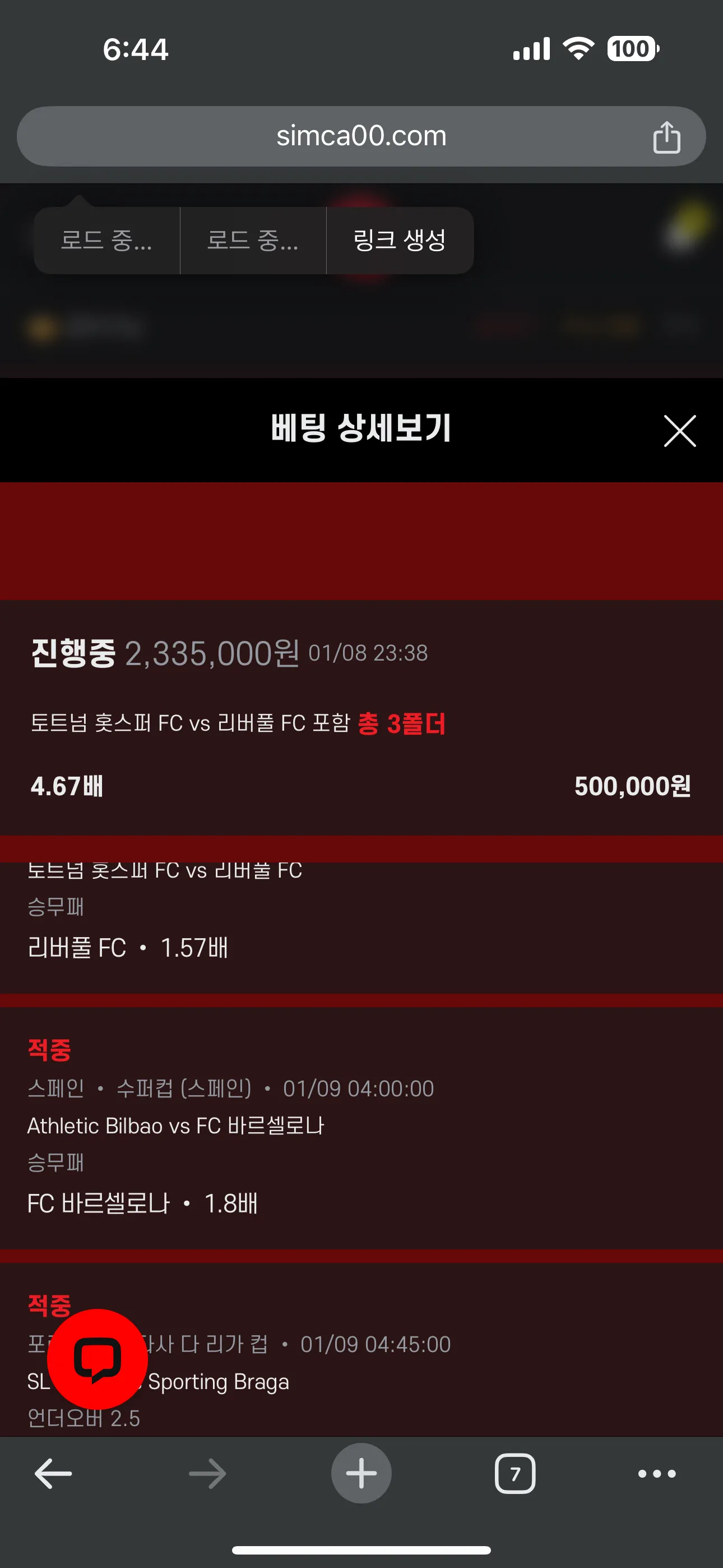
Task: Open the red live chat bubble
Action: point(98,1359)
